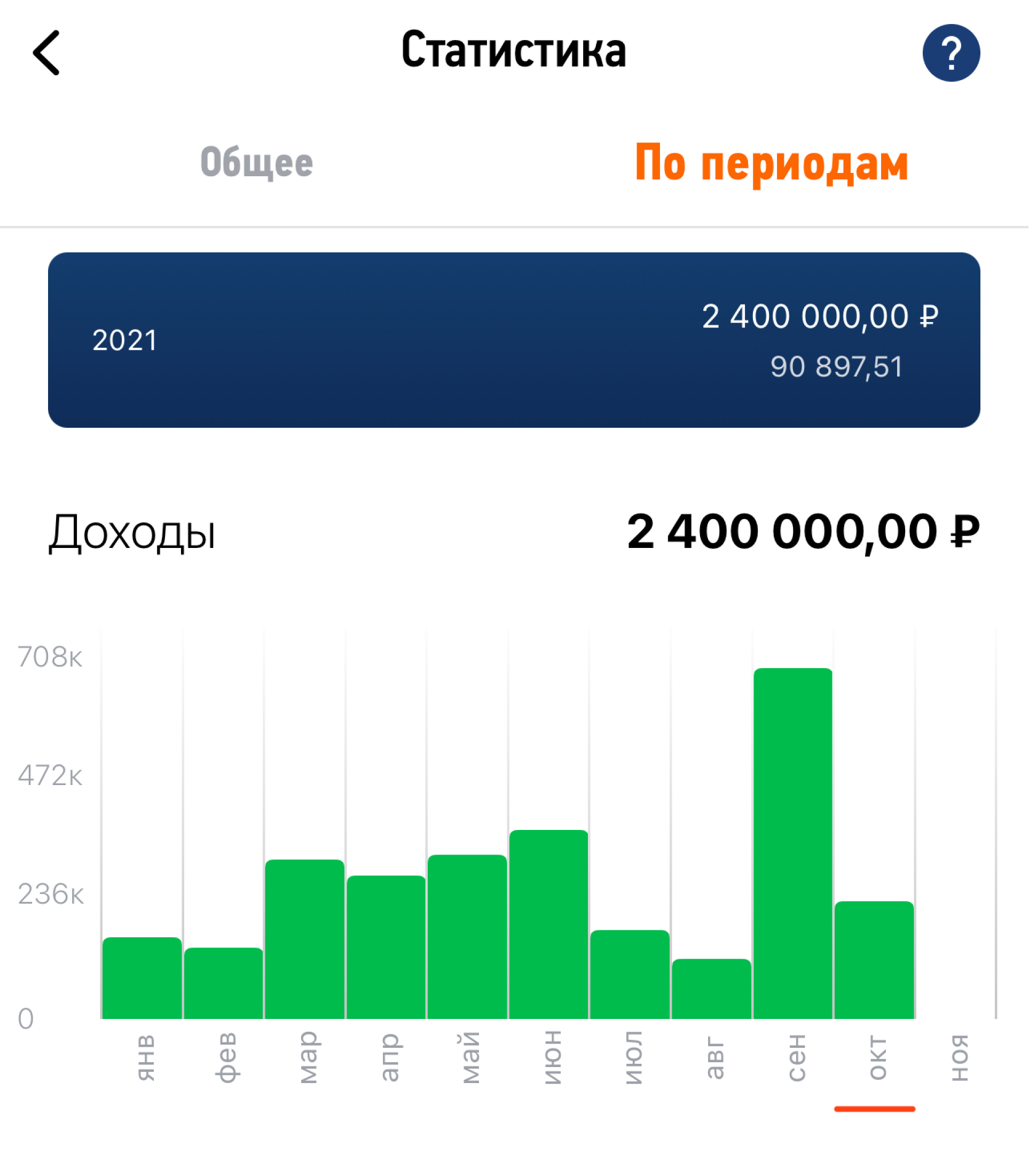This screenshot has width=1029, height=1176.
Task: Select the янв bar in the chart
Action: pos(143,978)
